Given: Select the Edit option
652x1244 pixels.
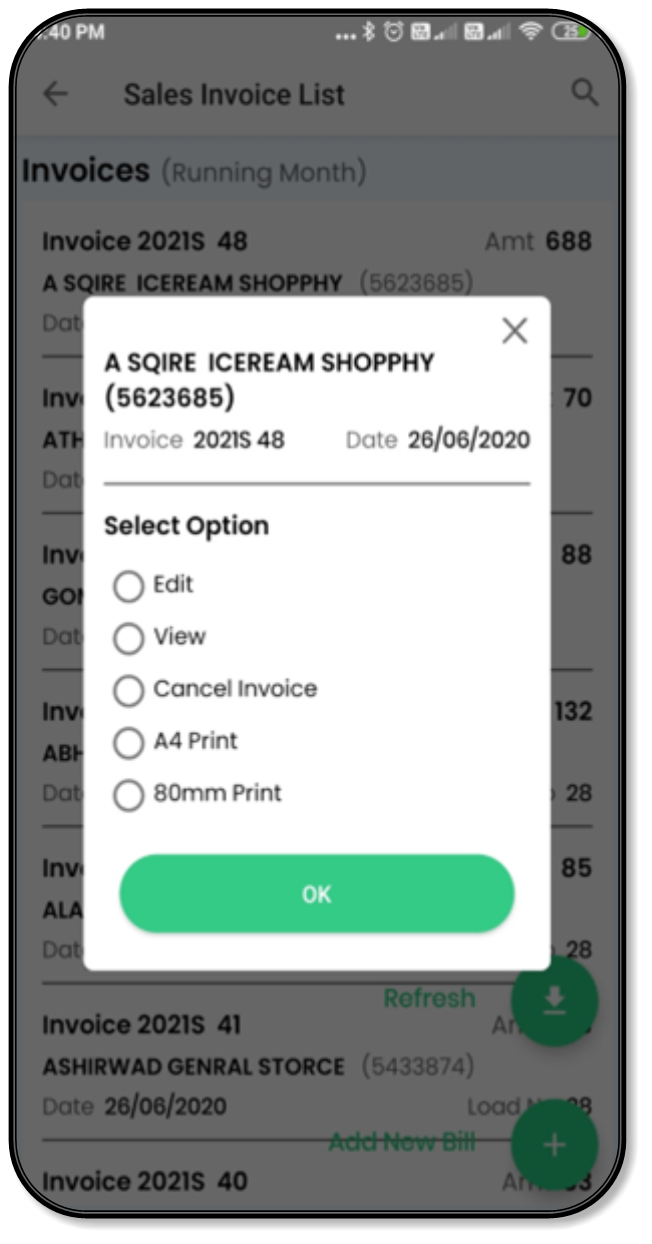Looking at the screenshot, I should click(x=129, y=586).
